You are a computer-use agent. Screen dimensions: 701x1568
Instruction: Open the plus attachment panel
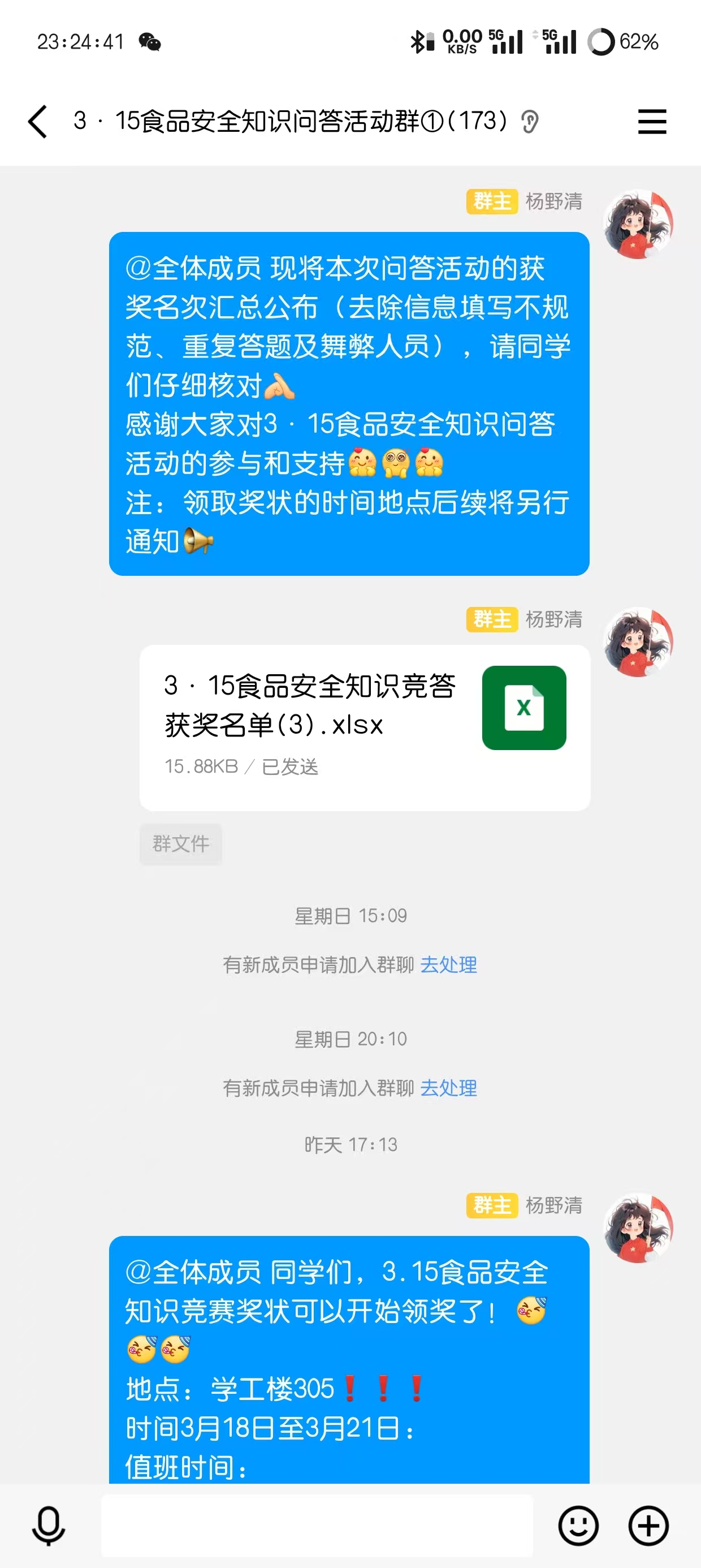tap(648, 1526)
